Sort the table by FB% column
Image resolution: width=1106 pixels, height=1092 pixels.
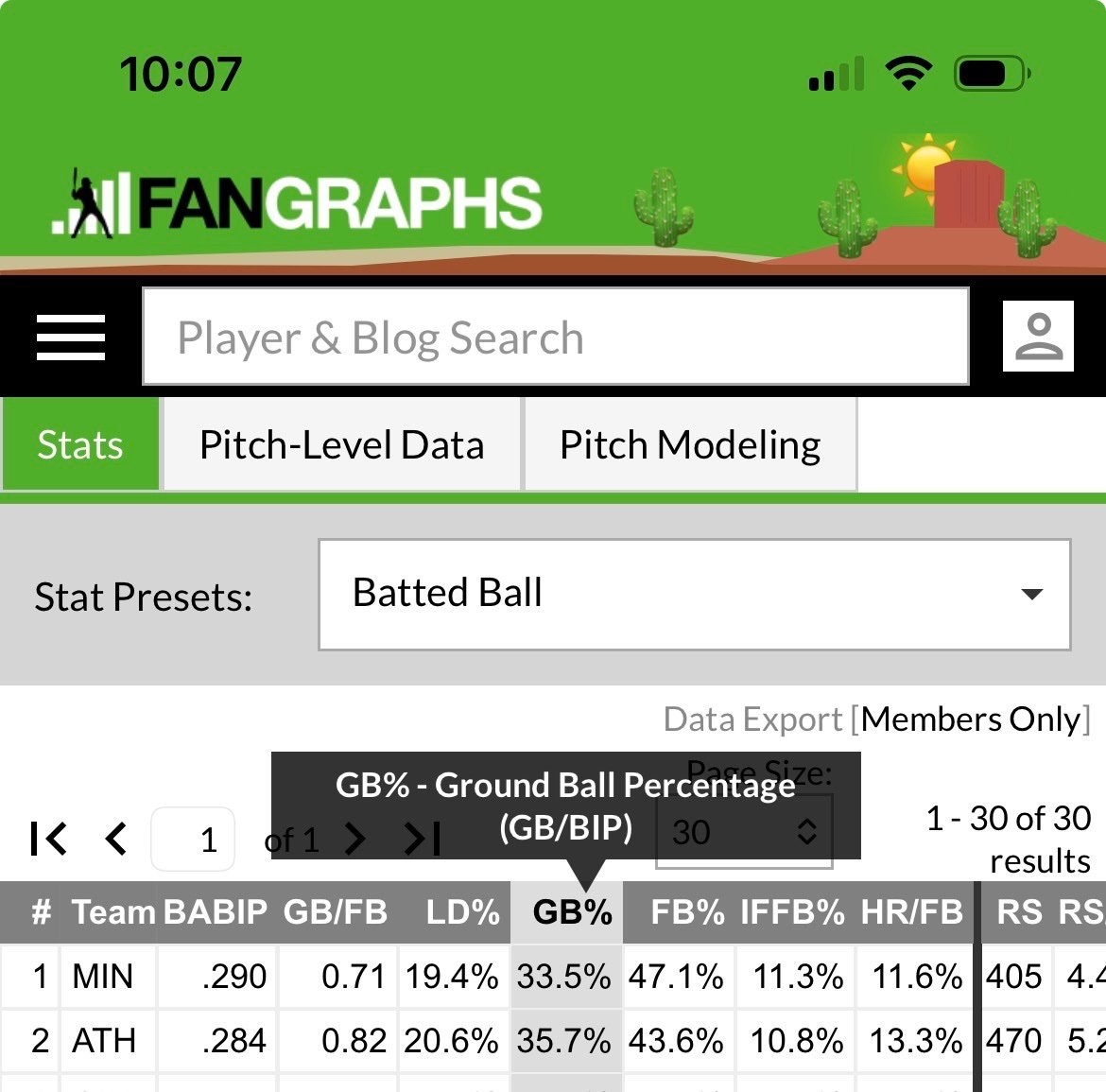pos(686,912)
